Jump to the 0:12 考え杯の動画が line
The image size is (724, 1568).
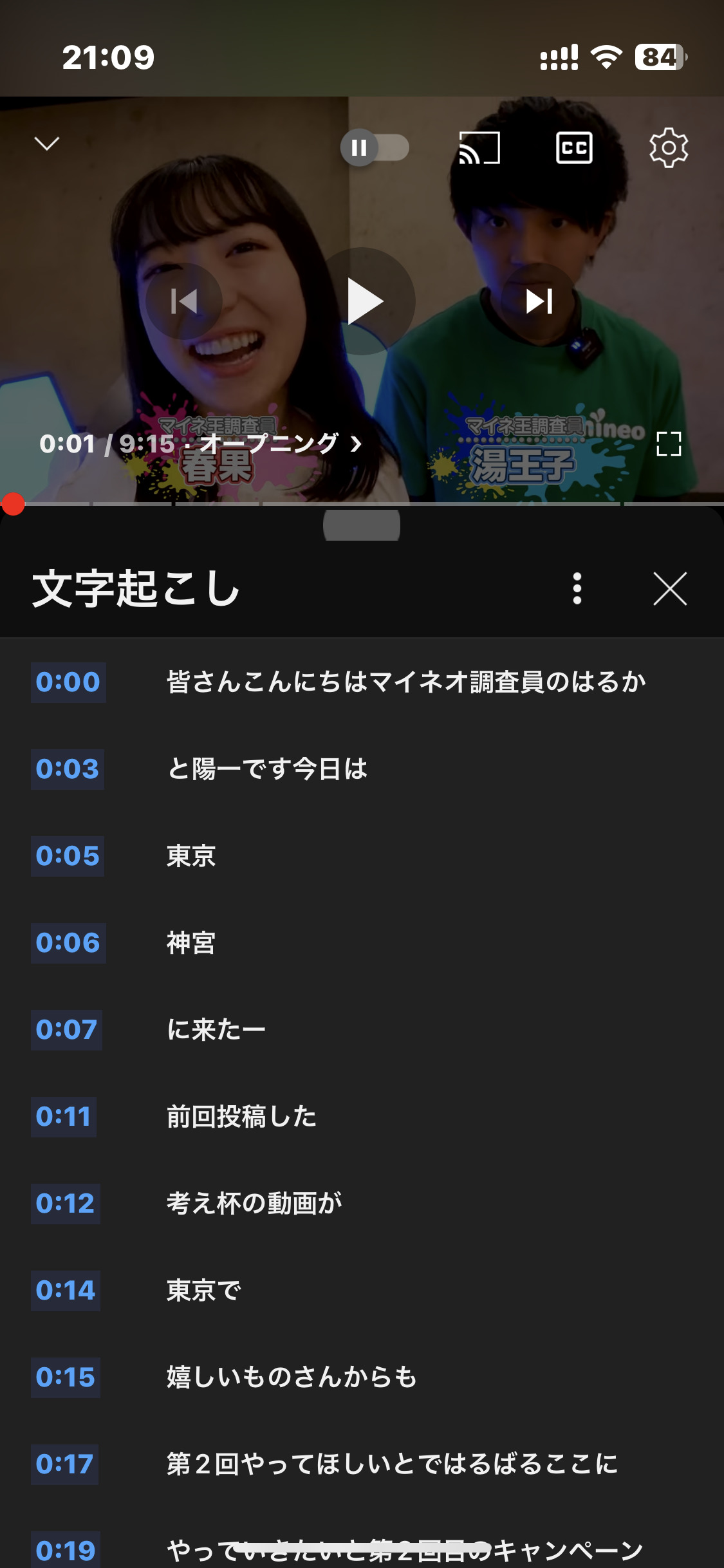254,1204
